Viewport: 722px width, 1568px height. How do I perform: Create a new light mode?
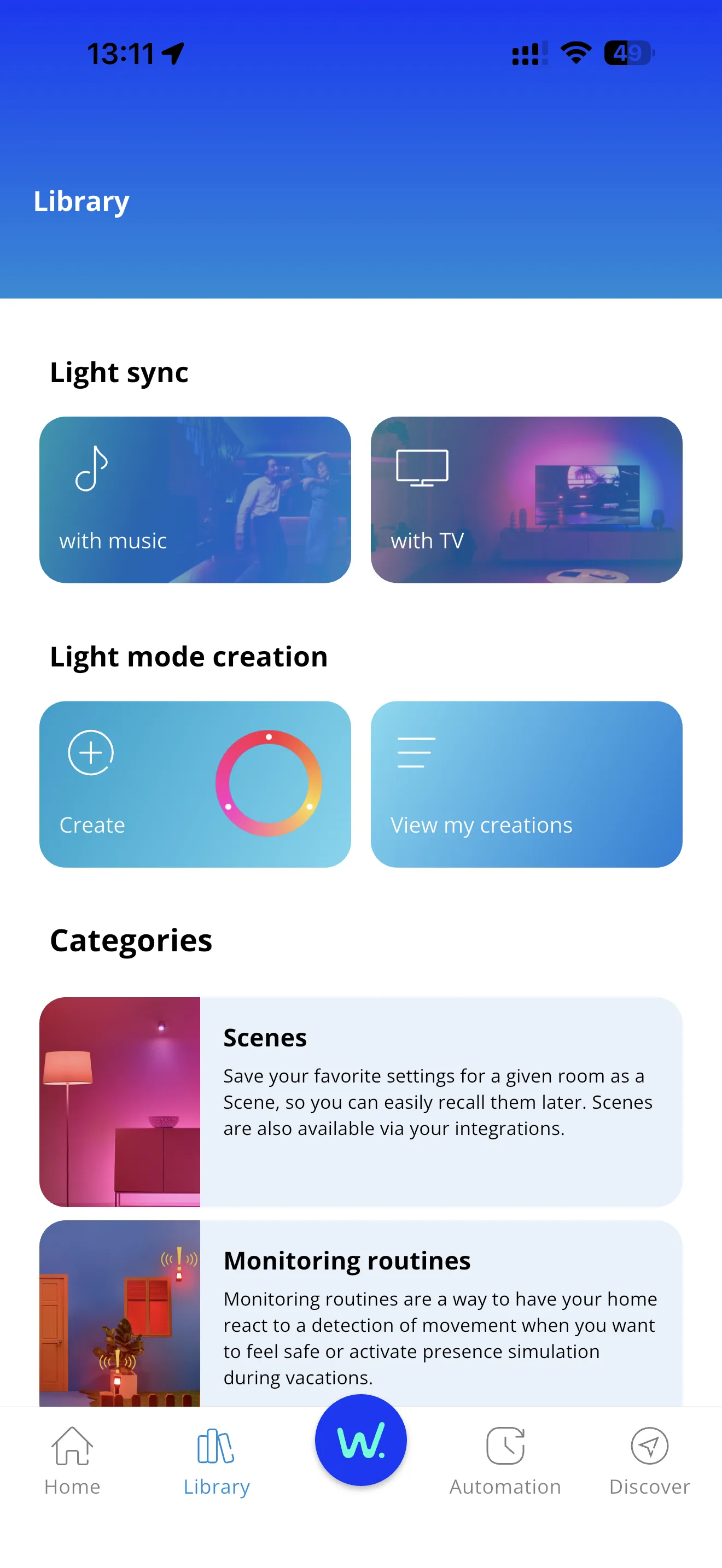coord(195,784)
